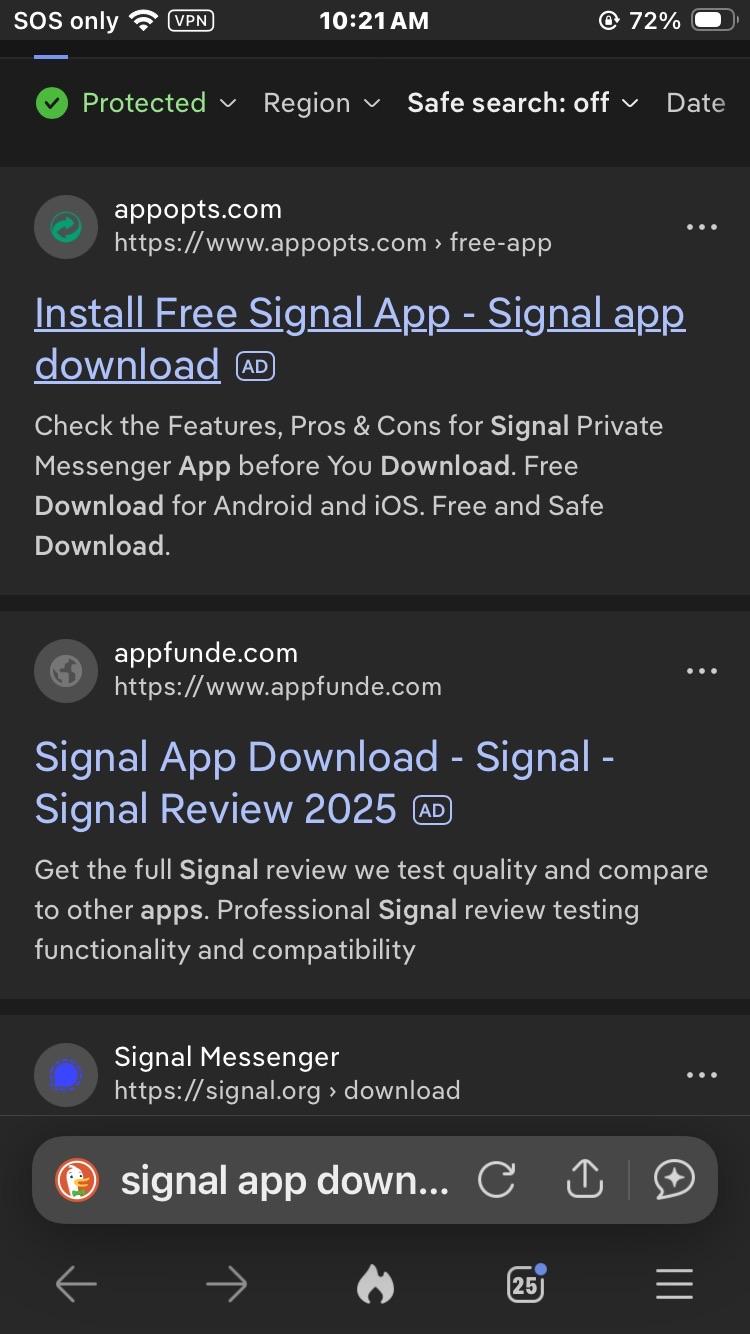Edit the "signal app down..." address bar
Image resolution: width=750 pixels, height=1334 pixels.
(x=284, y=1181)
